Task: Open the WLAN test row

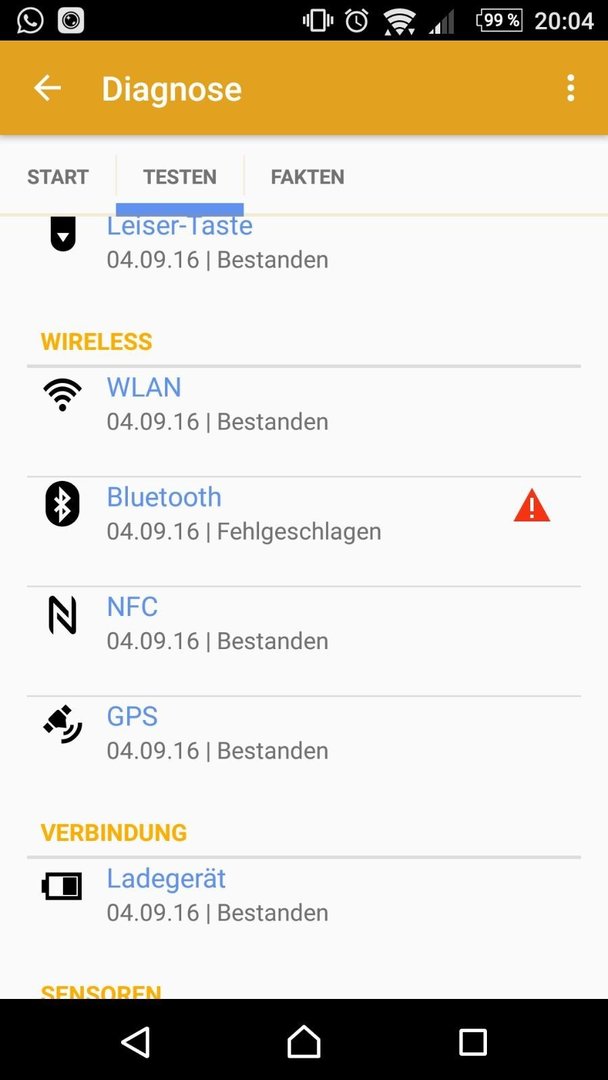Action: pyautogui.click(x=304, y=422)
